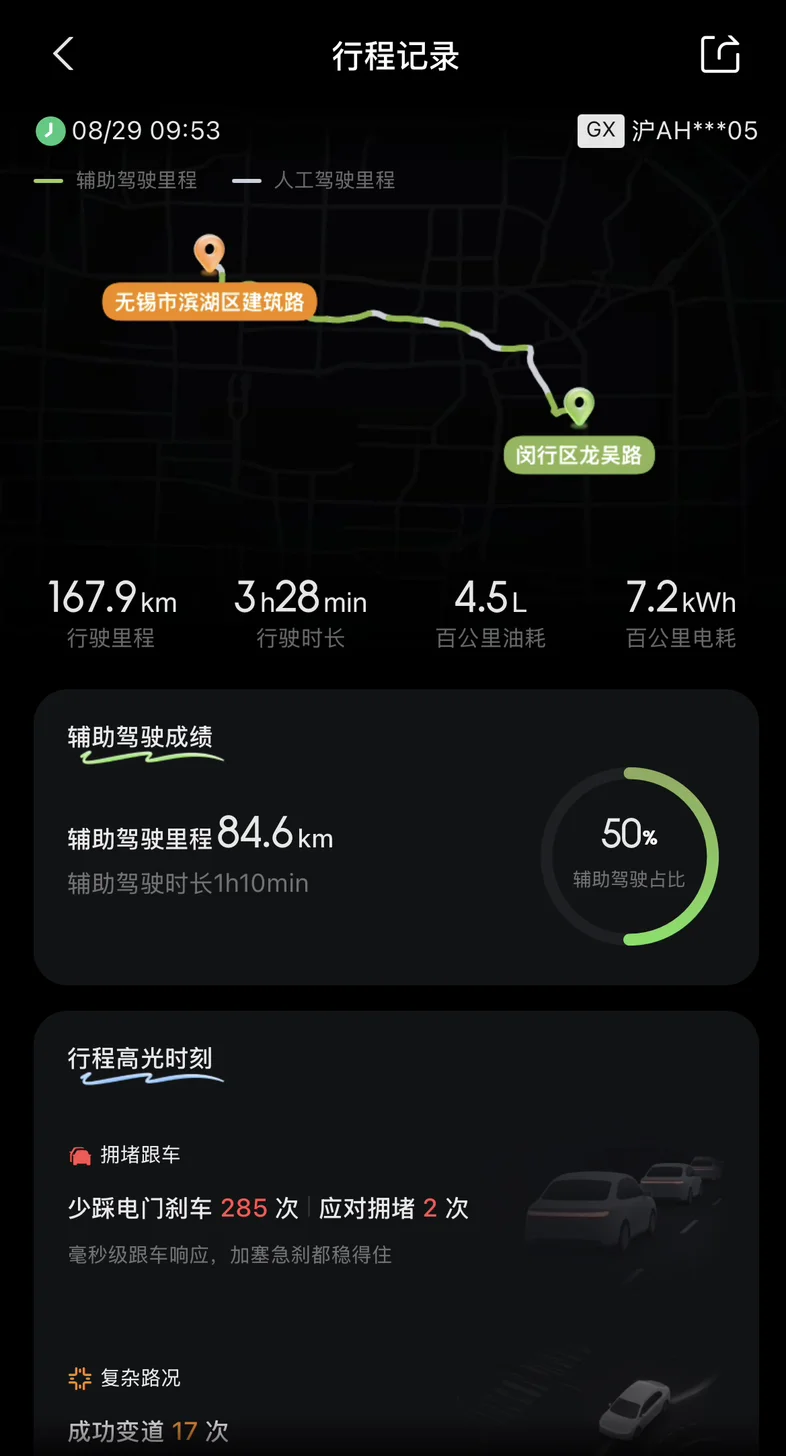Share this trip record
Image resolution: width=786 pixels, height=1456 pixels.
(720, 54)
